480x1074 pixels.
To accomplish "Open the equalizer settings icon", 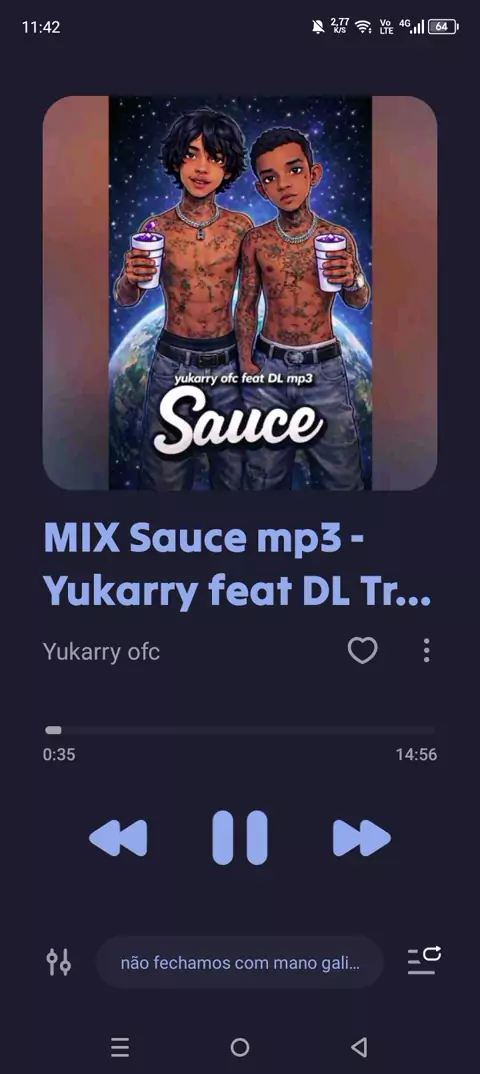I will click(59, 962).
